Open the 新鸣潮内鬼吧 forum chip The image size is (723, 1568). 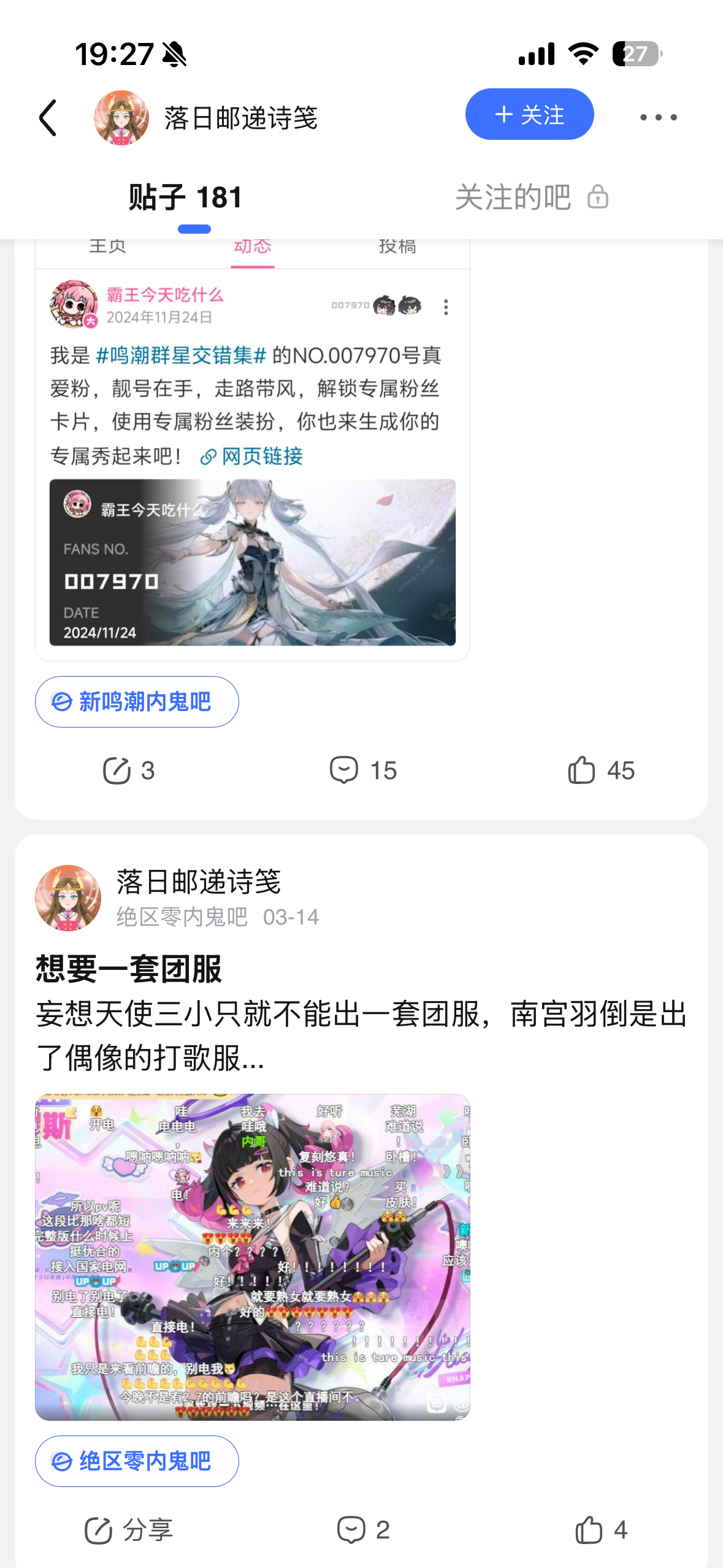coord(137,702)
